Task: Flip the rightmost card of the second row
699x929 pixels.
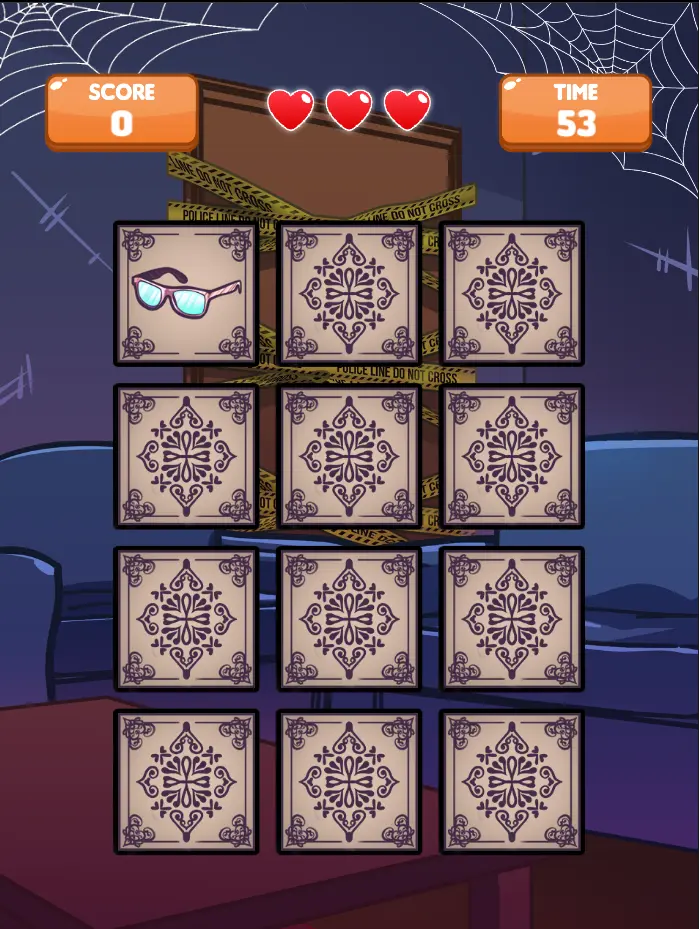Action: pos(512,456)
